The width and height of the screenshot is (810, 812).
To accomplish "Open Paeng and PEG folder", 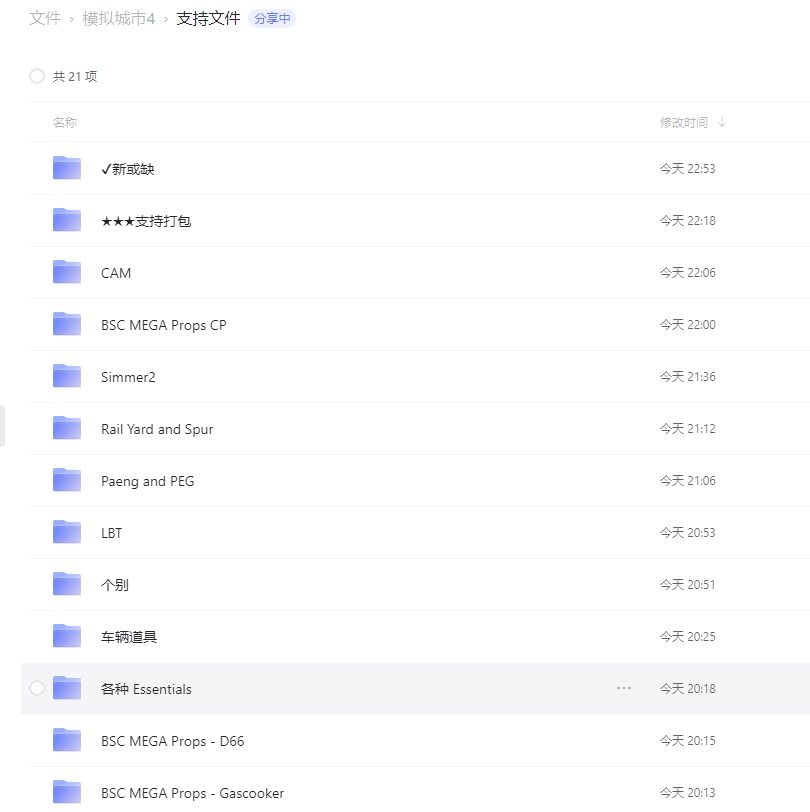I will tap(147, 481).
